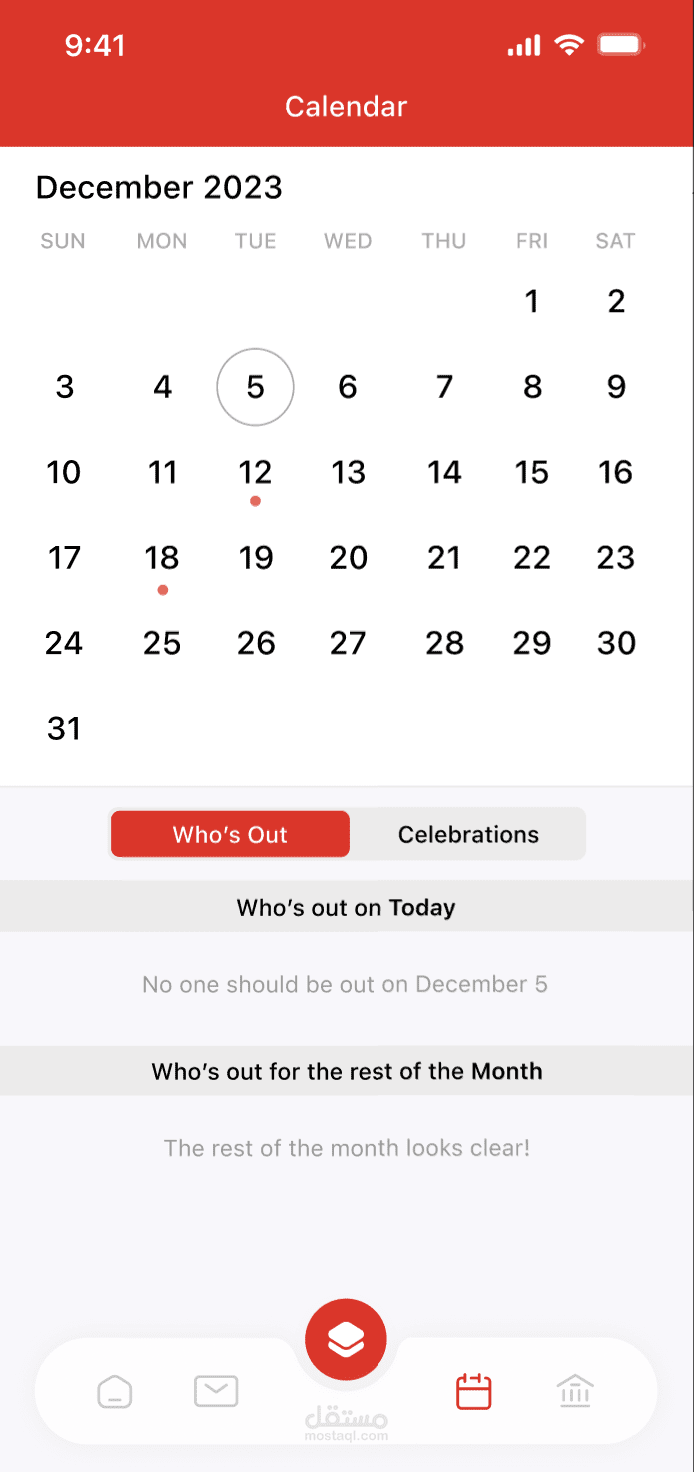Viewport: 694px width, 1472px height.
Task: Select the Who's Out segment
Action: coord(230,834)
